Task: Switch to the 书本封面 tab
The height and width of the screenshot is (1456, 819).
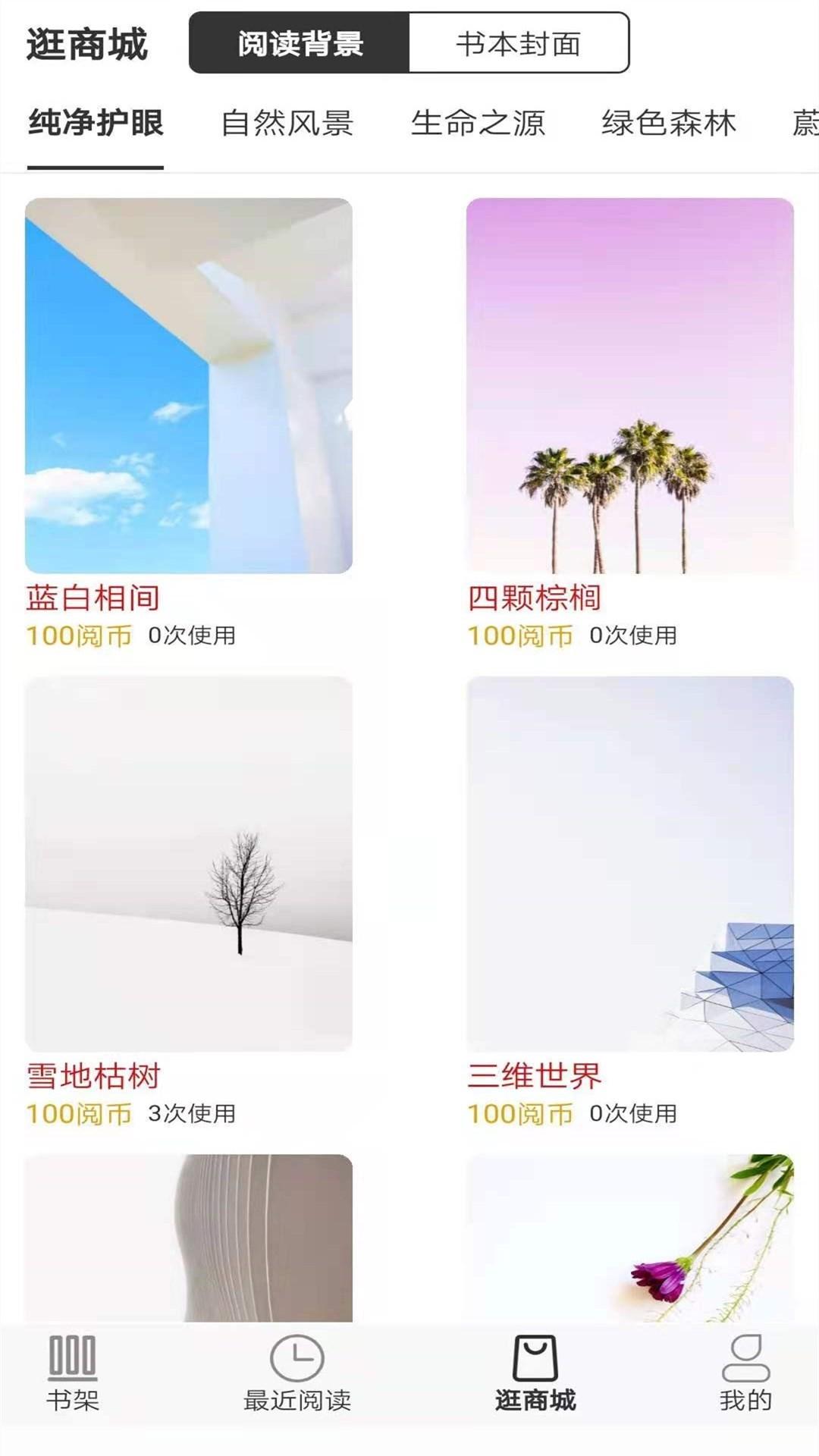Action: [x=520, y=44]
